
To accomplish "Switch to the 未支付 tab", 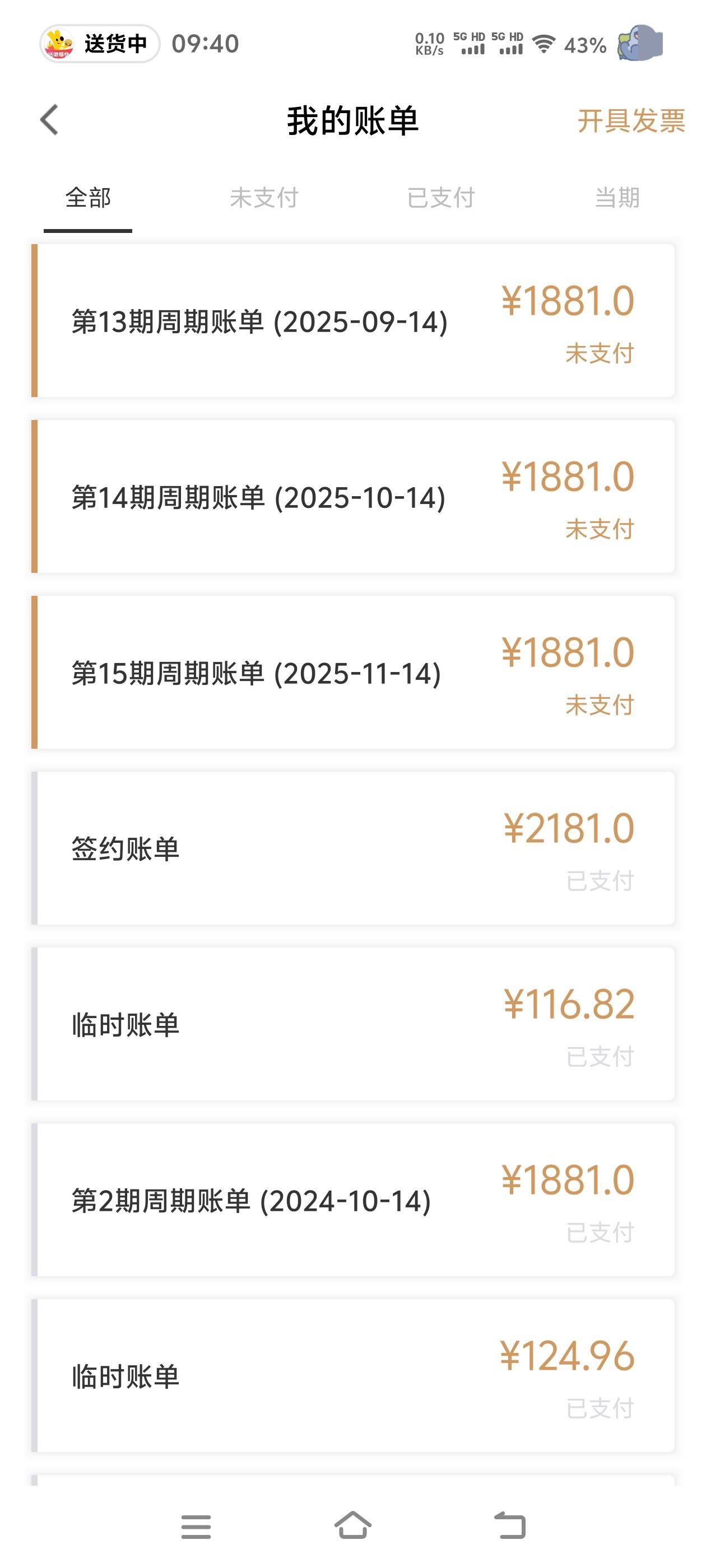I will click(264, 198).
